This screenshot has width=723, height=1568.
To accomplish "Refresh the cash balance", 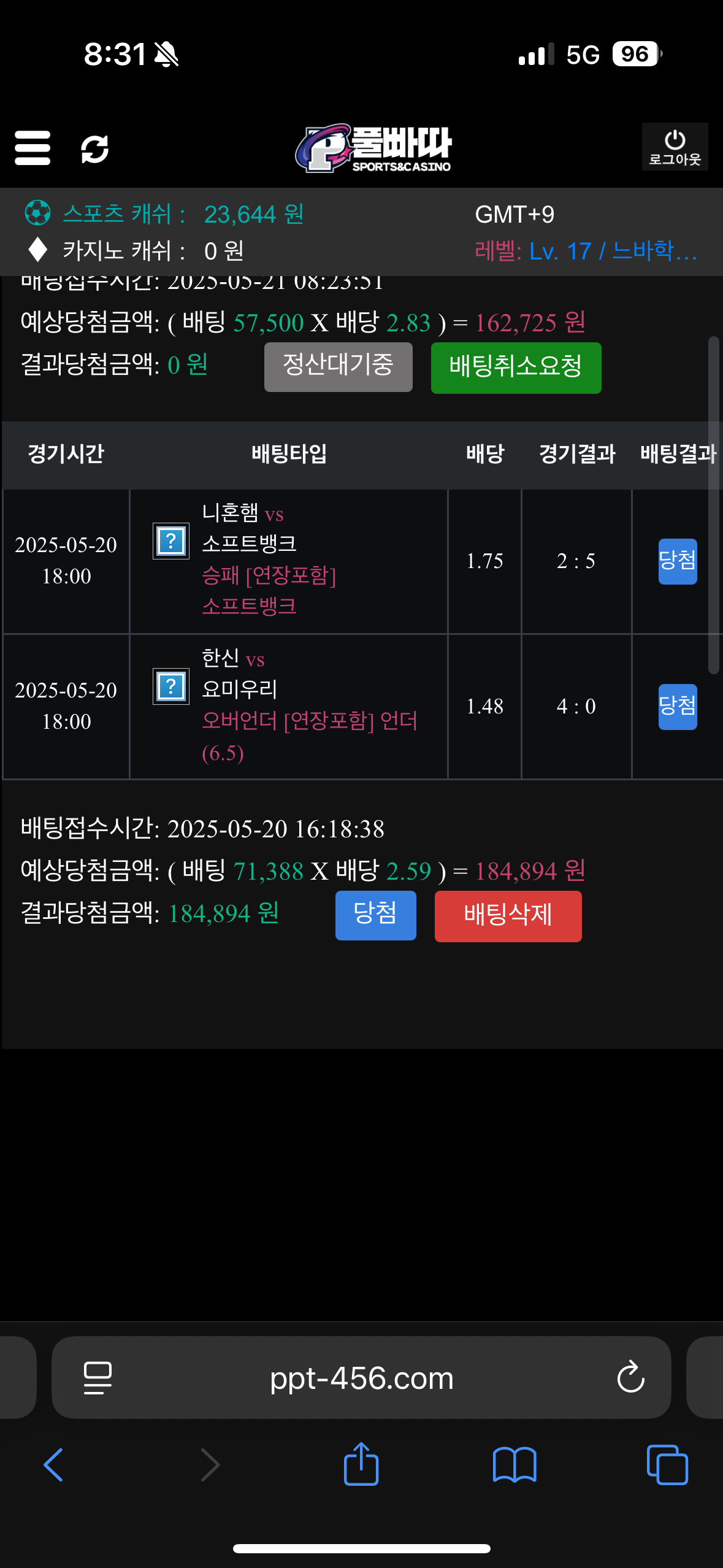I will pyautogui.click(x=95, y=149).
